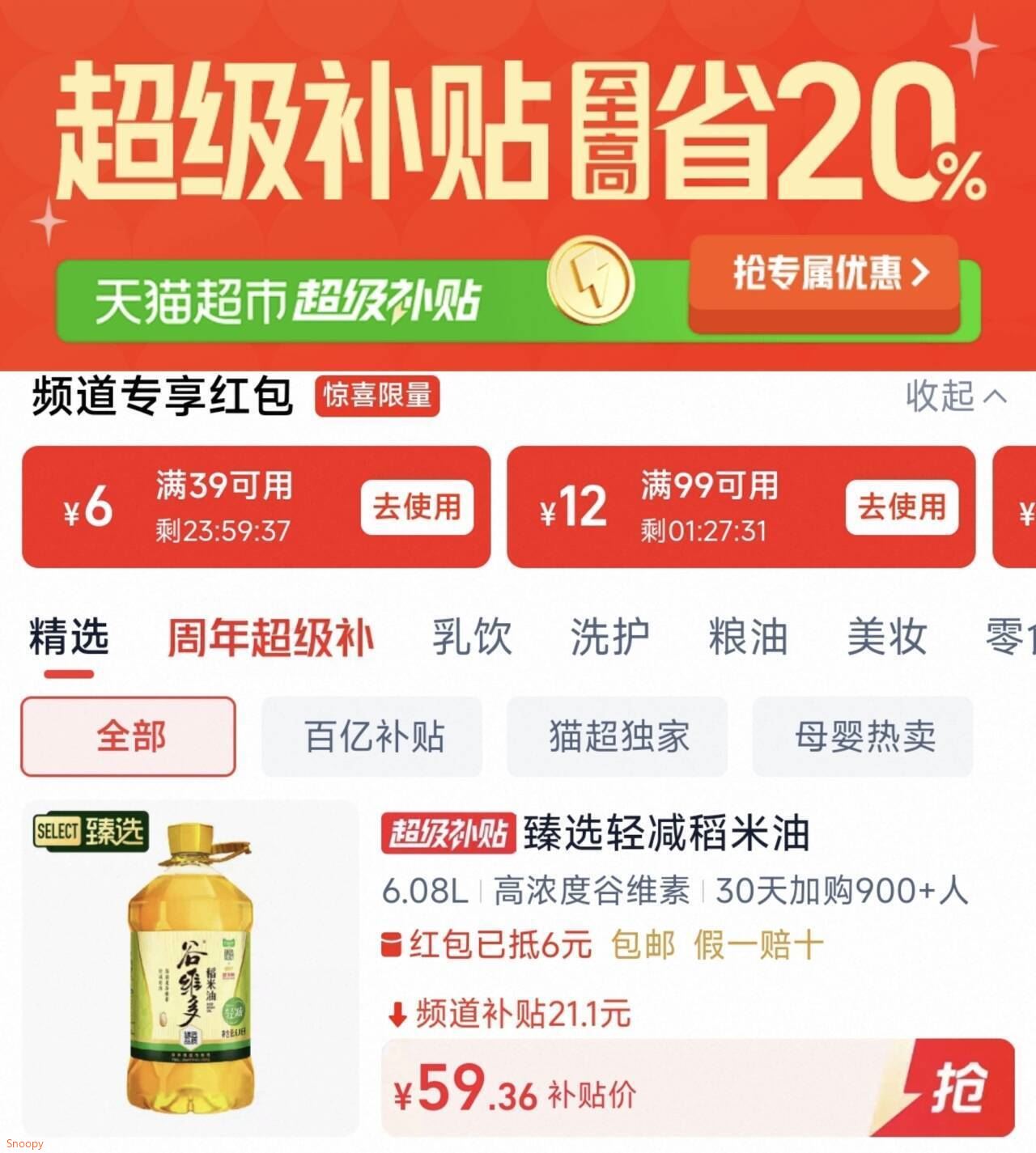This screenshot has width=1036, height=1153.
Task: Switch to the 乳饮 tab
Action: 472,637
